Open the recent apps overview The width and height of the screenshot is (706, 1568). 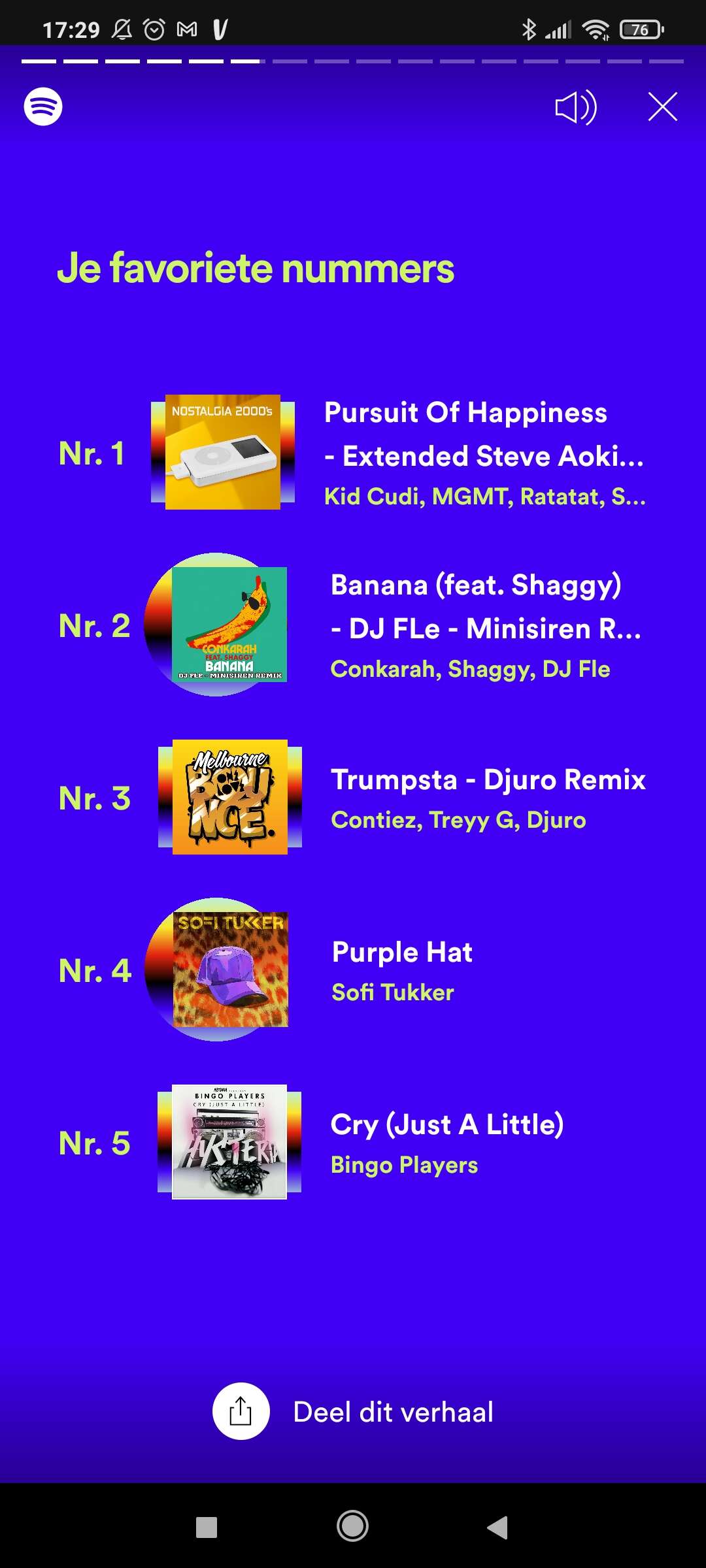point(207,1527)
